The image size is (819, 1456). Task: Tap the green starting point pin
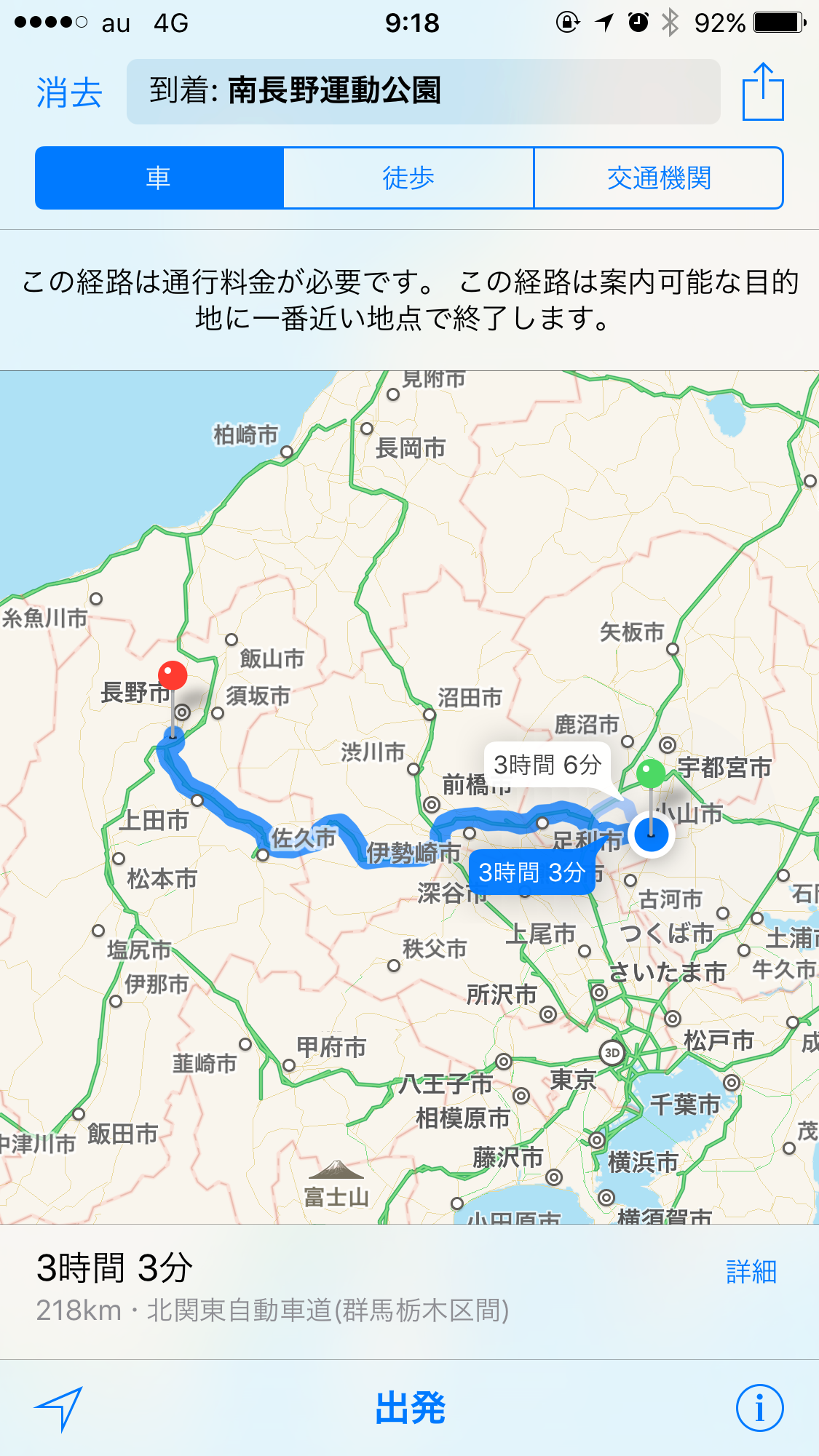(x=651, y=773)
